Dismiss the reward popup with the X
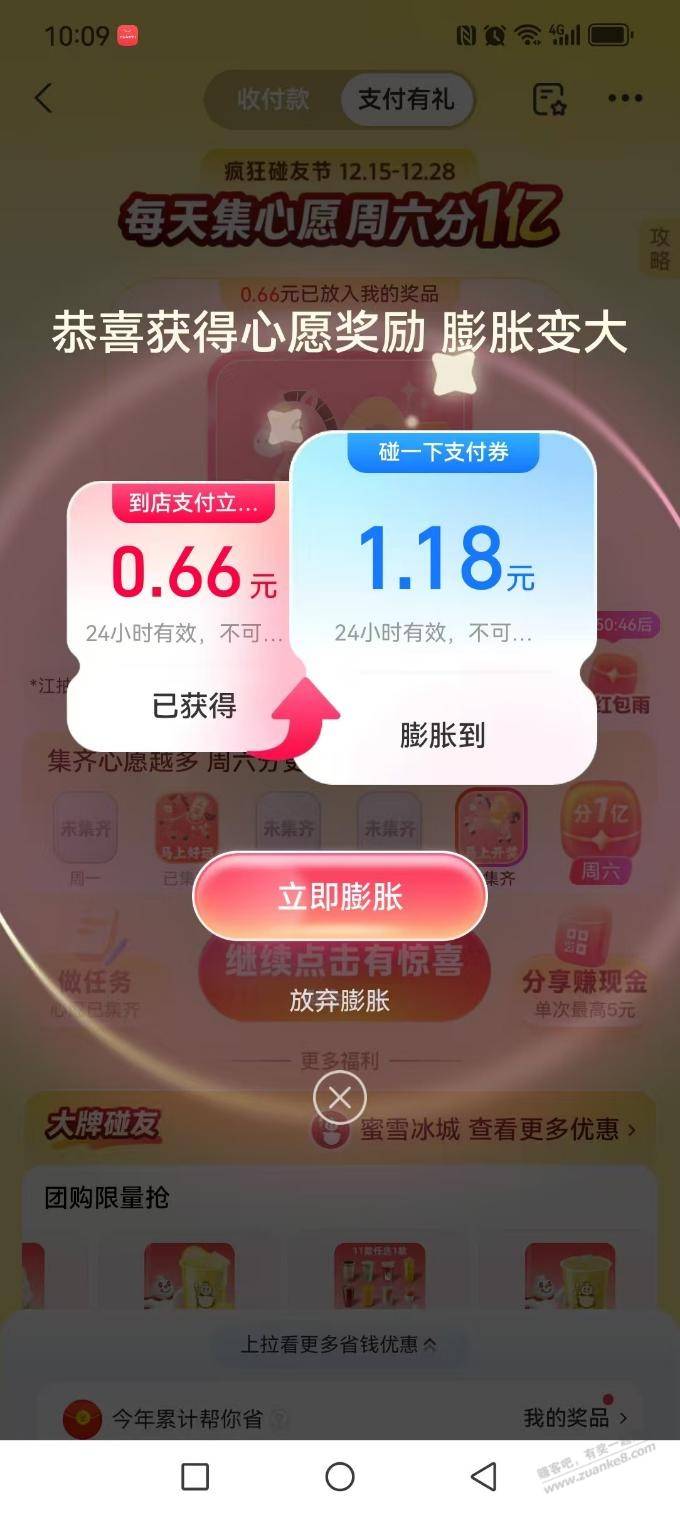Screen dimensions: 680x1513 point(340,1098)
